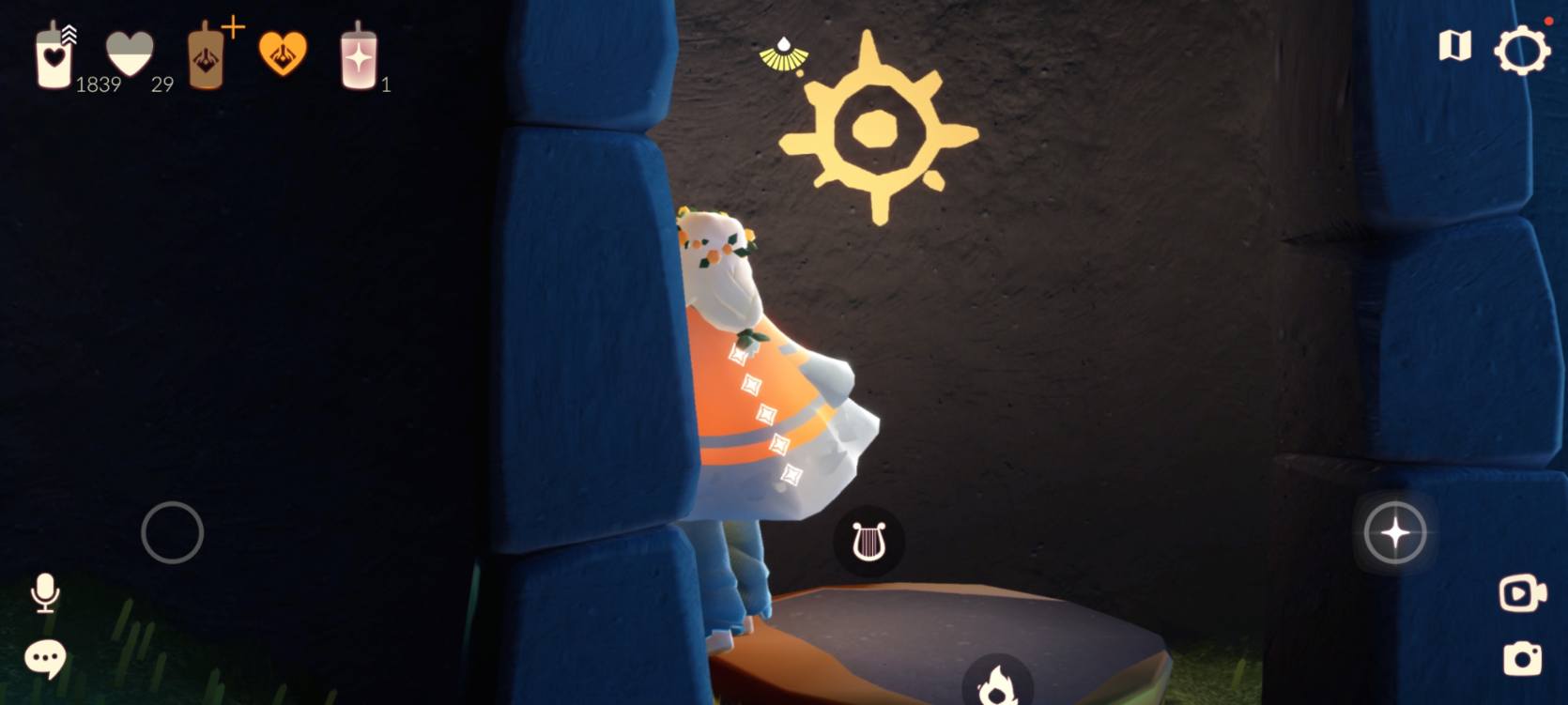Open the hearts currency icon
Image resolution: width=1568 pixels, height=705 pixels.
130,54
